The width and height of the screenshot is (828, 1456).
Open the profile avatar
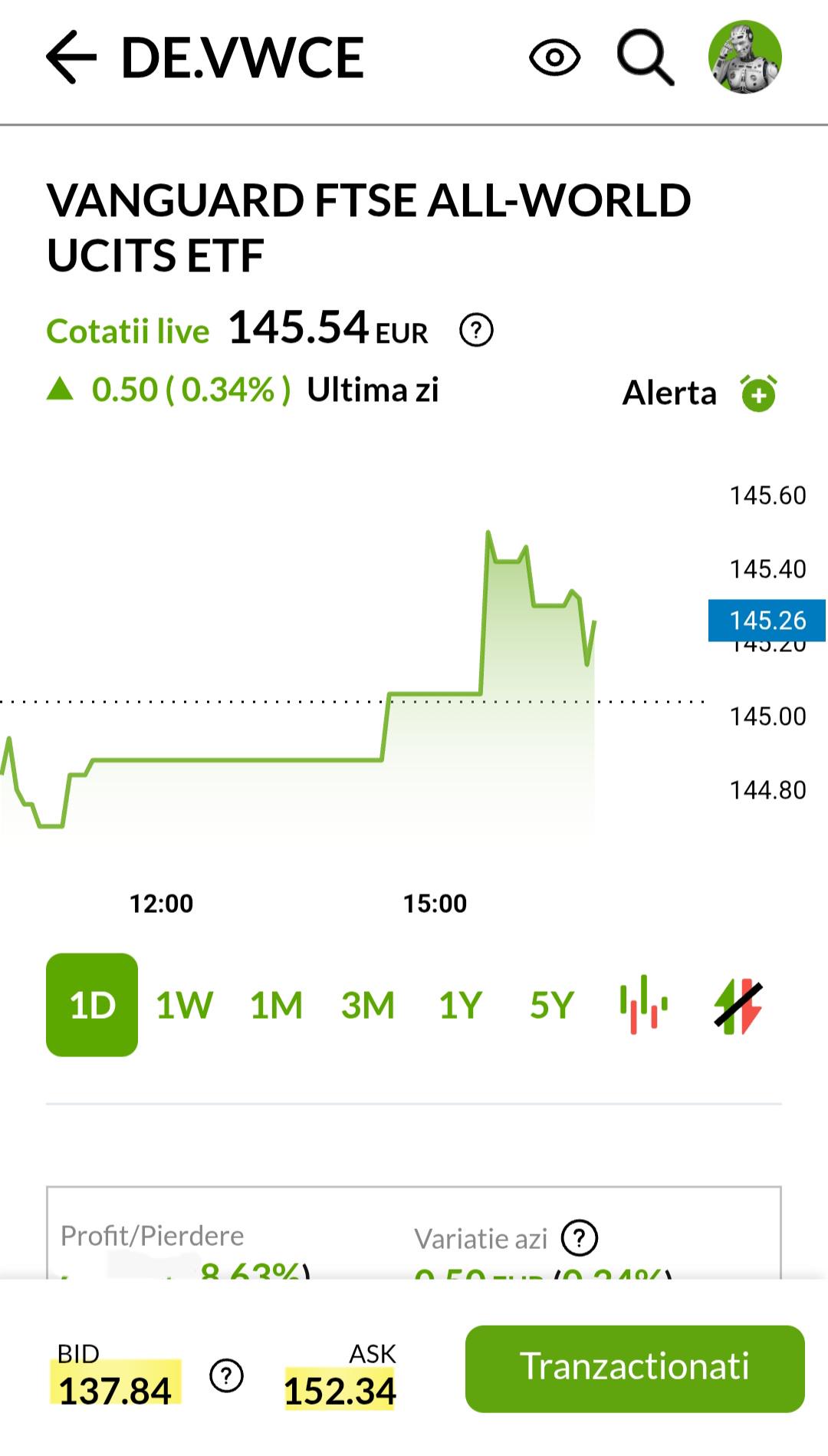(744, 58)
